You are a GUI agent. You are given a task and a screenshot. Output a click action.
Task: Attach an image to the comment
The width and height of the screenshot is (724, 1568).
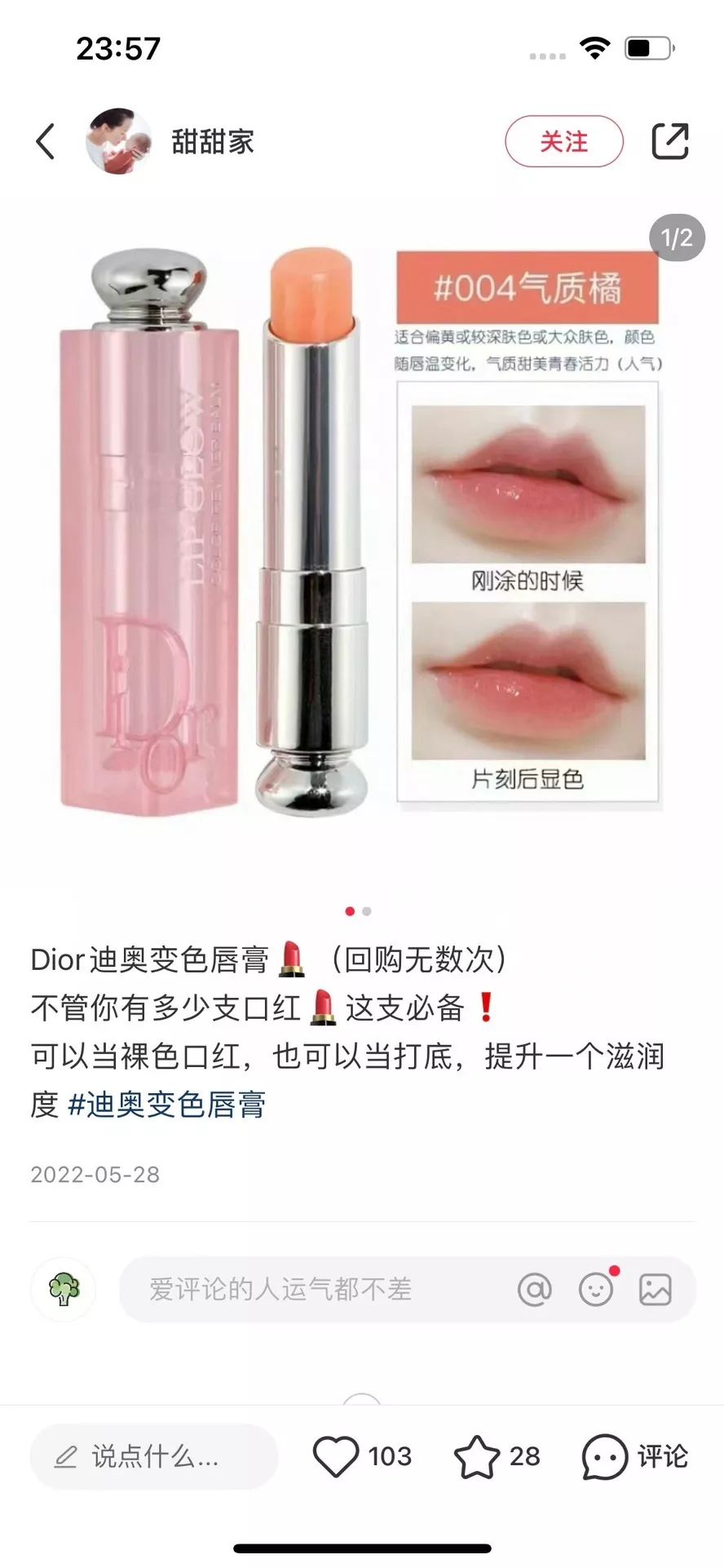(656, 1289)
